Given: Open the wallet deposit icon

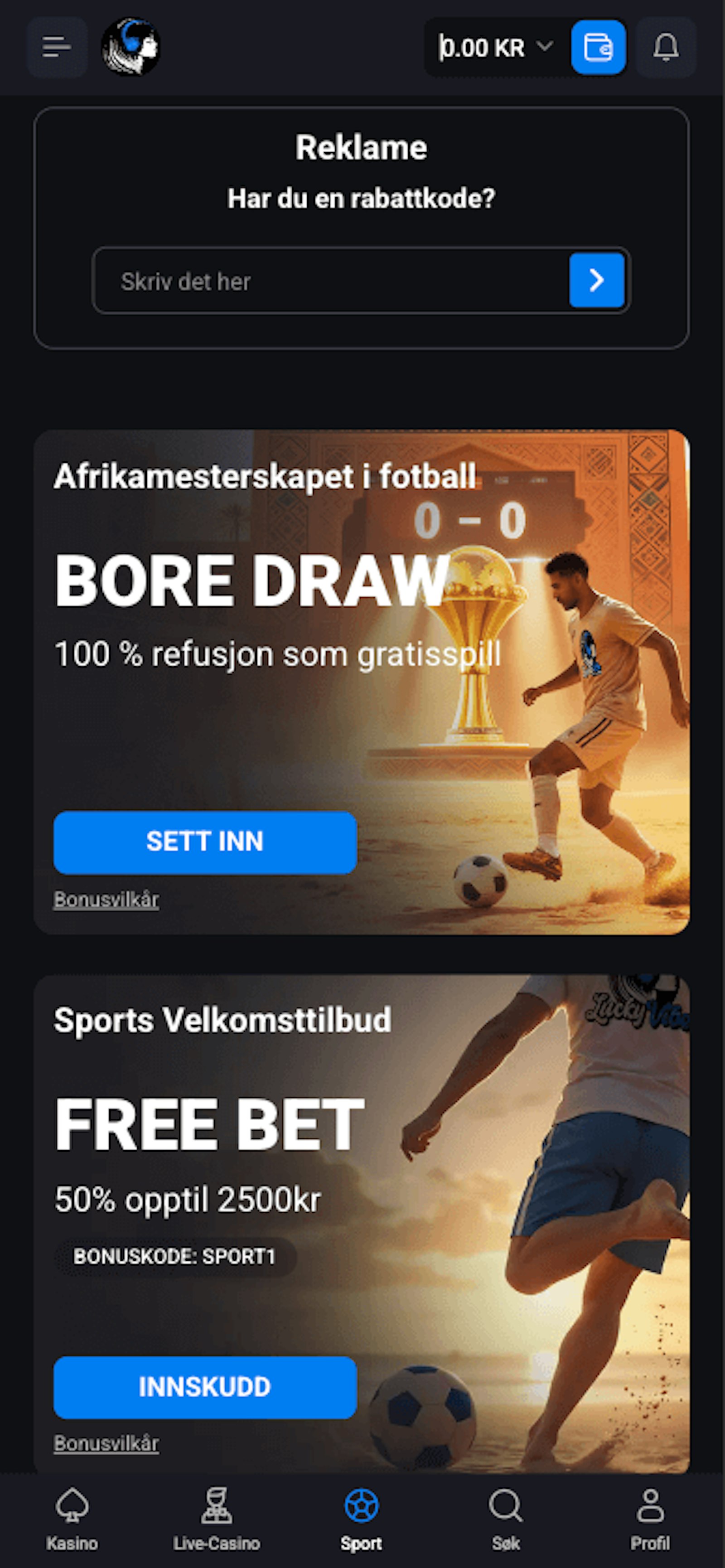Looking at the screenshot, I should pos(598,47).
